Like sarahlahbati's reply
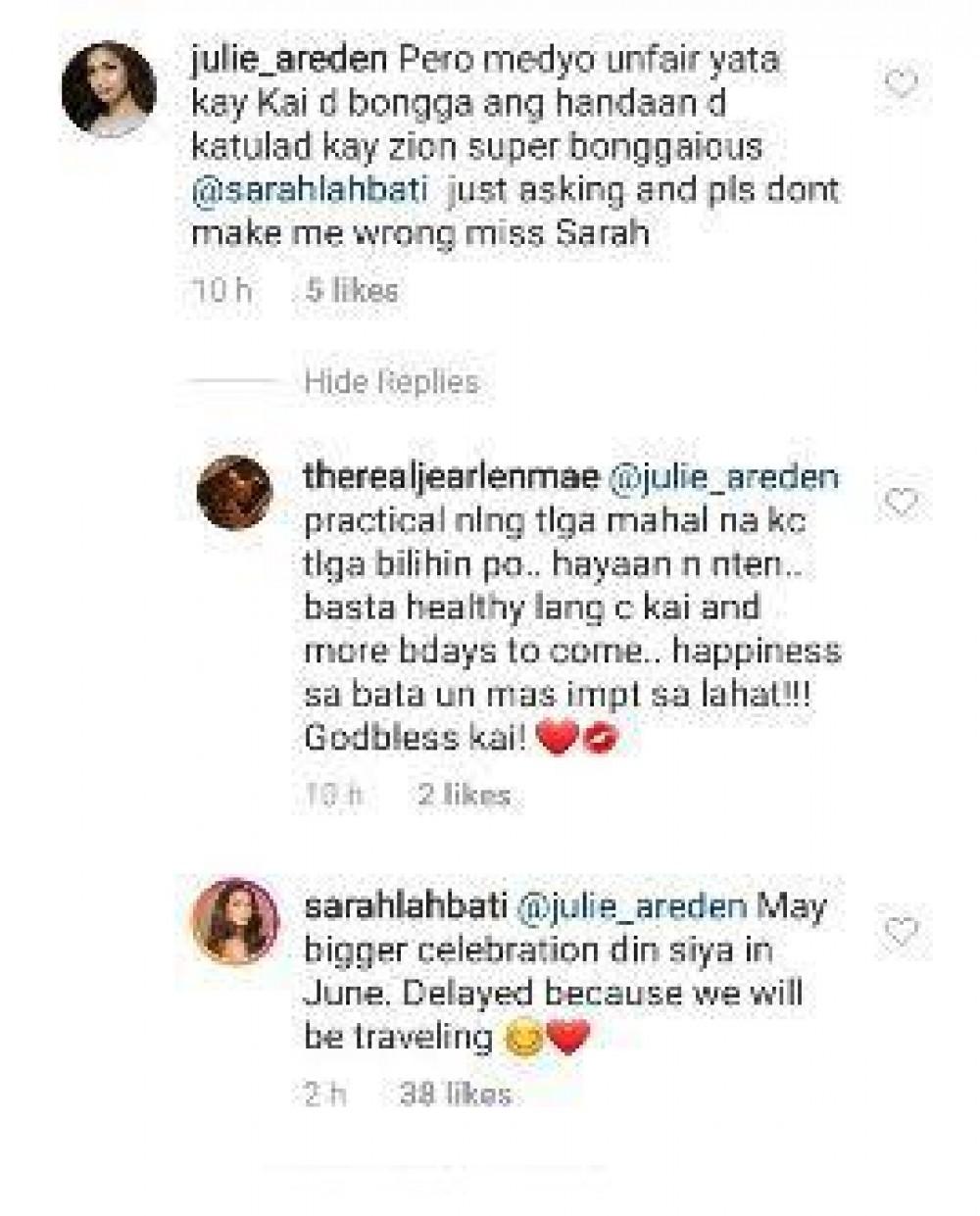Screen dimensions: 980x1216 pyautogui.click(x=901, y=930)
